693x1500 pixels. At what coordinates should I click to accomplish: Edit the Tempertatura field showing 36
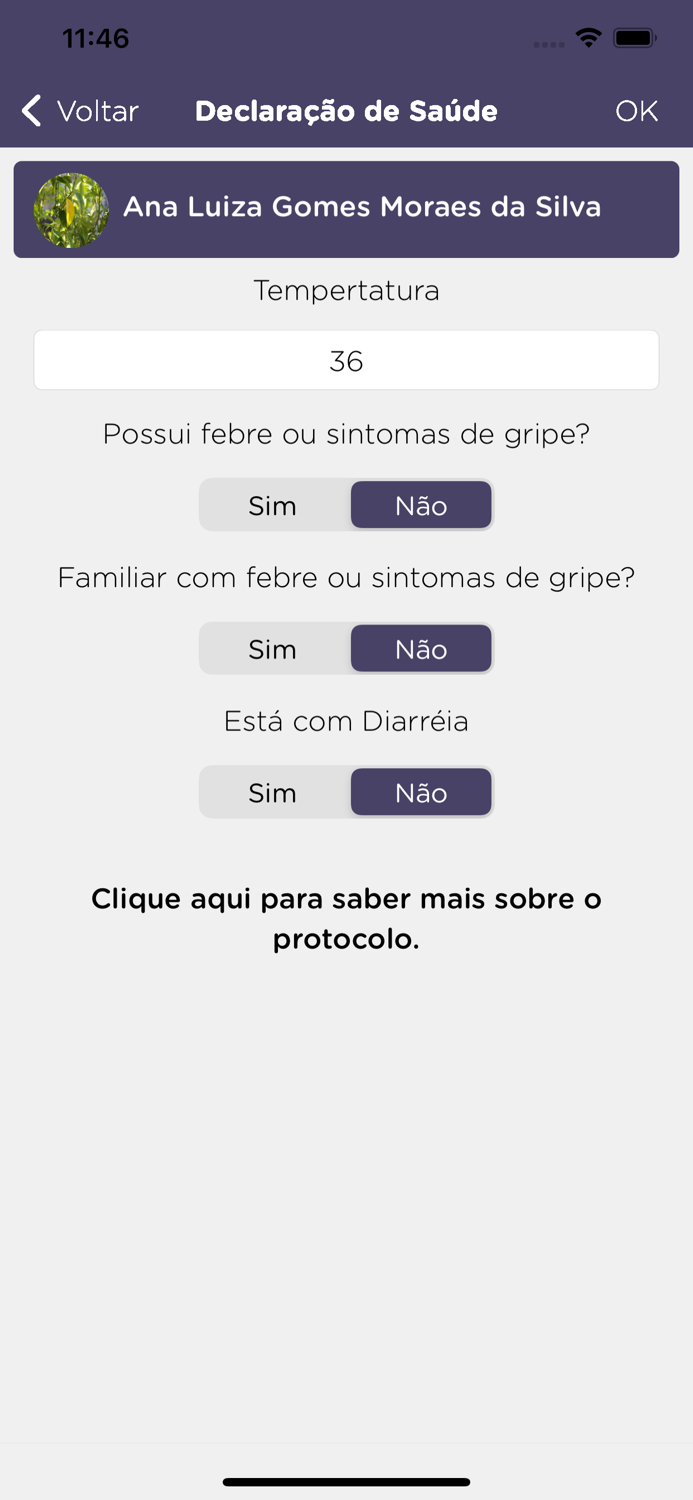click(x=346, y=361)
